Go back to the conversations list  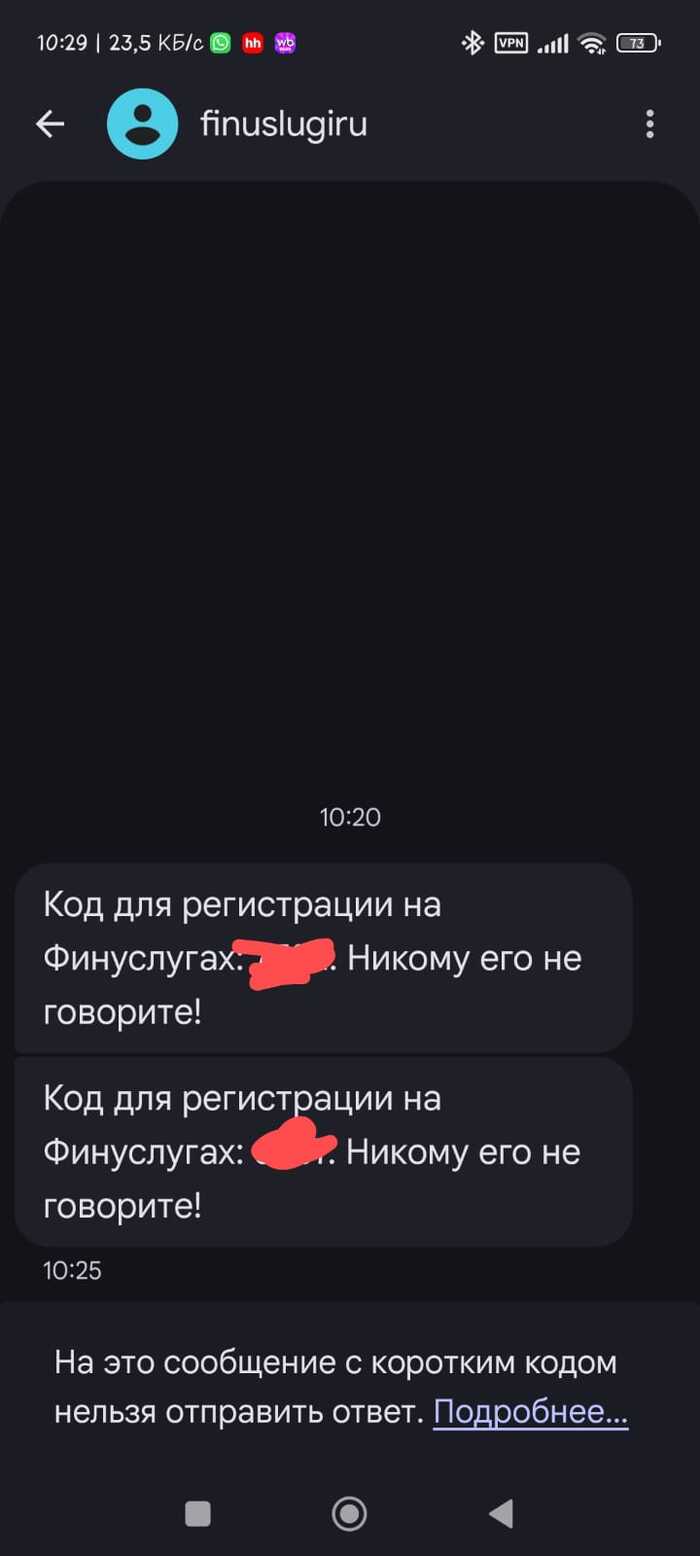[x=49, y=124]
